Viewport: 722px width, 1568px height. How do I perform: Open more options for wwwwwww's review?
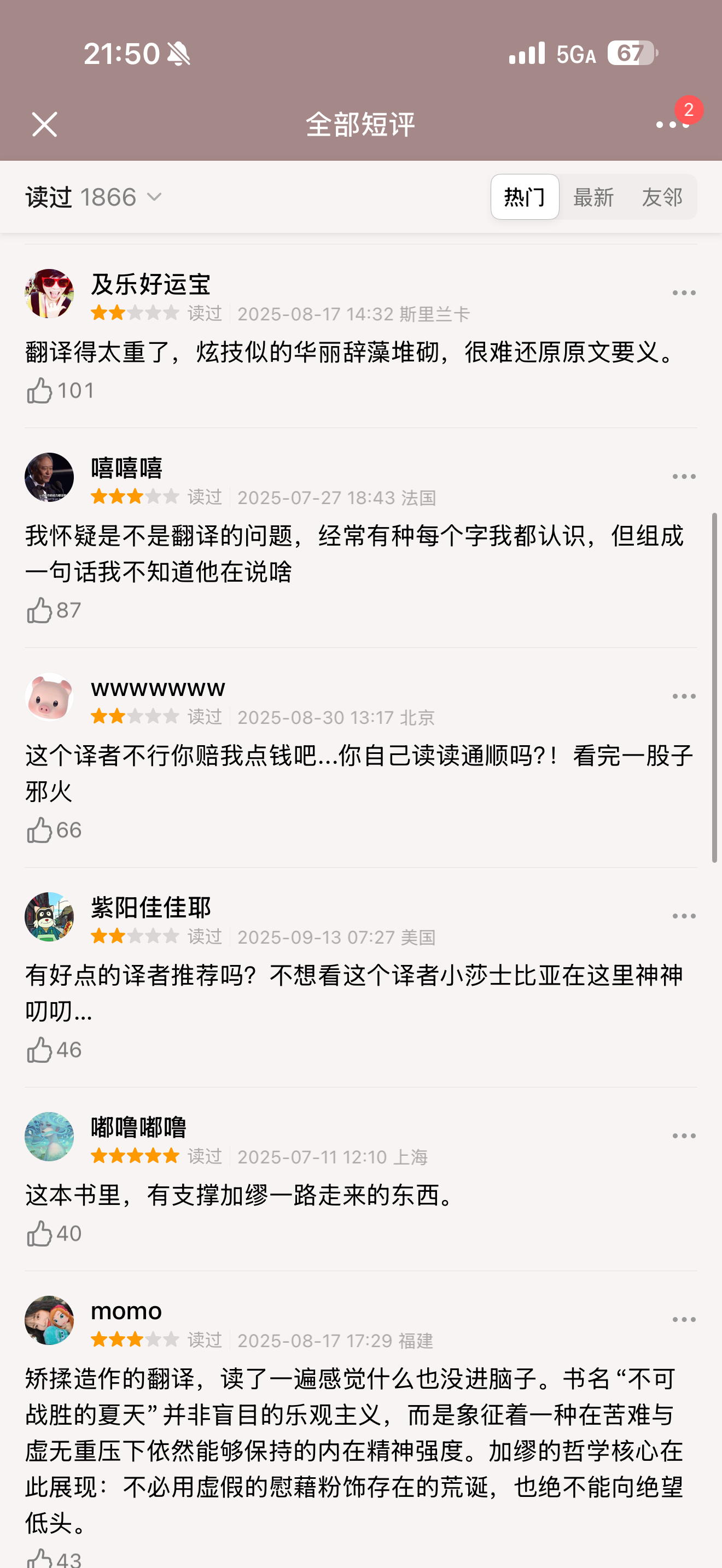point(684,697)
